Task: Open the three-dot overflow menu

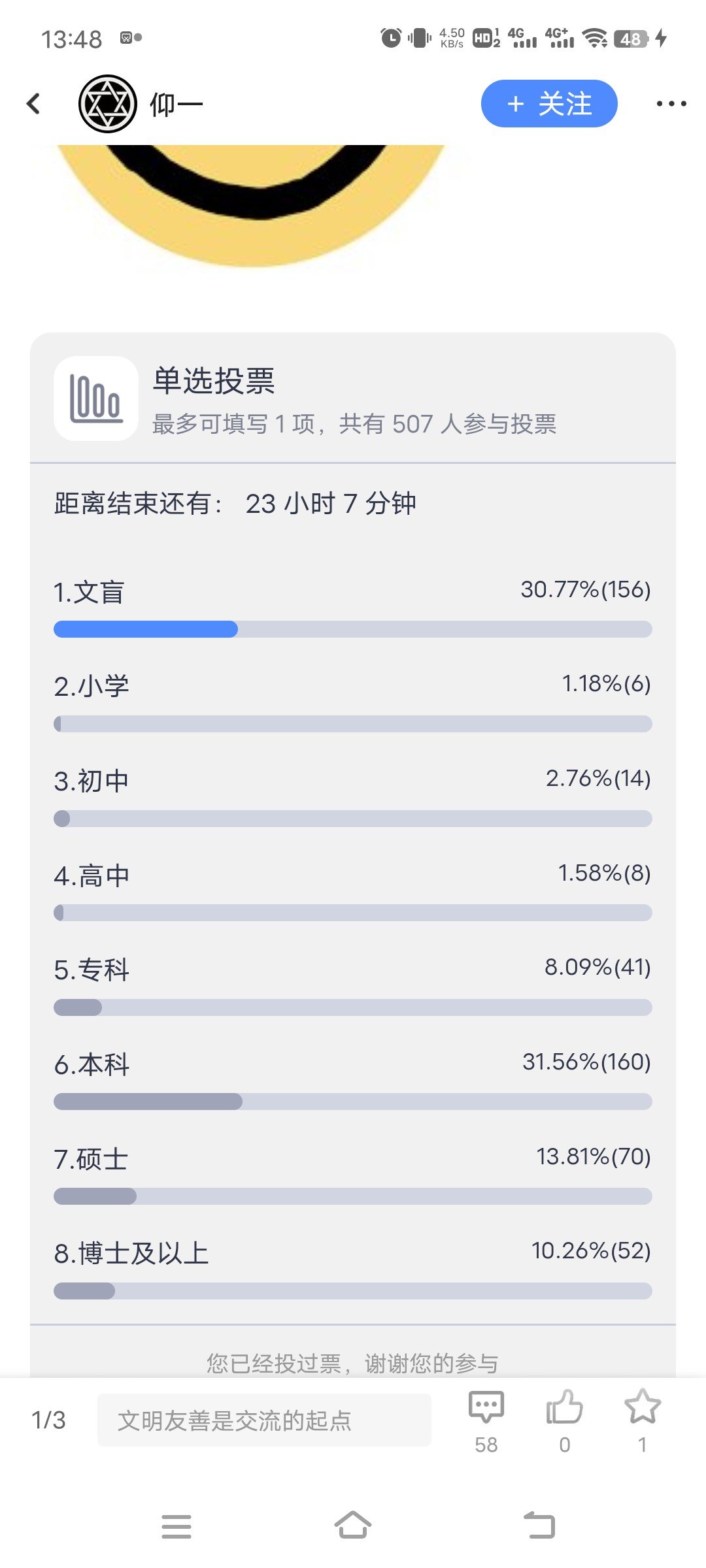Action: coord(671,103)
